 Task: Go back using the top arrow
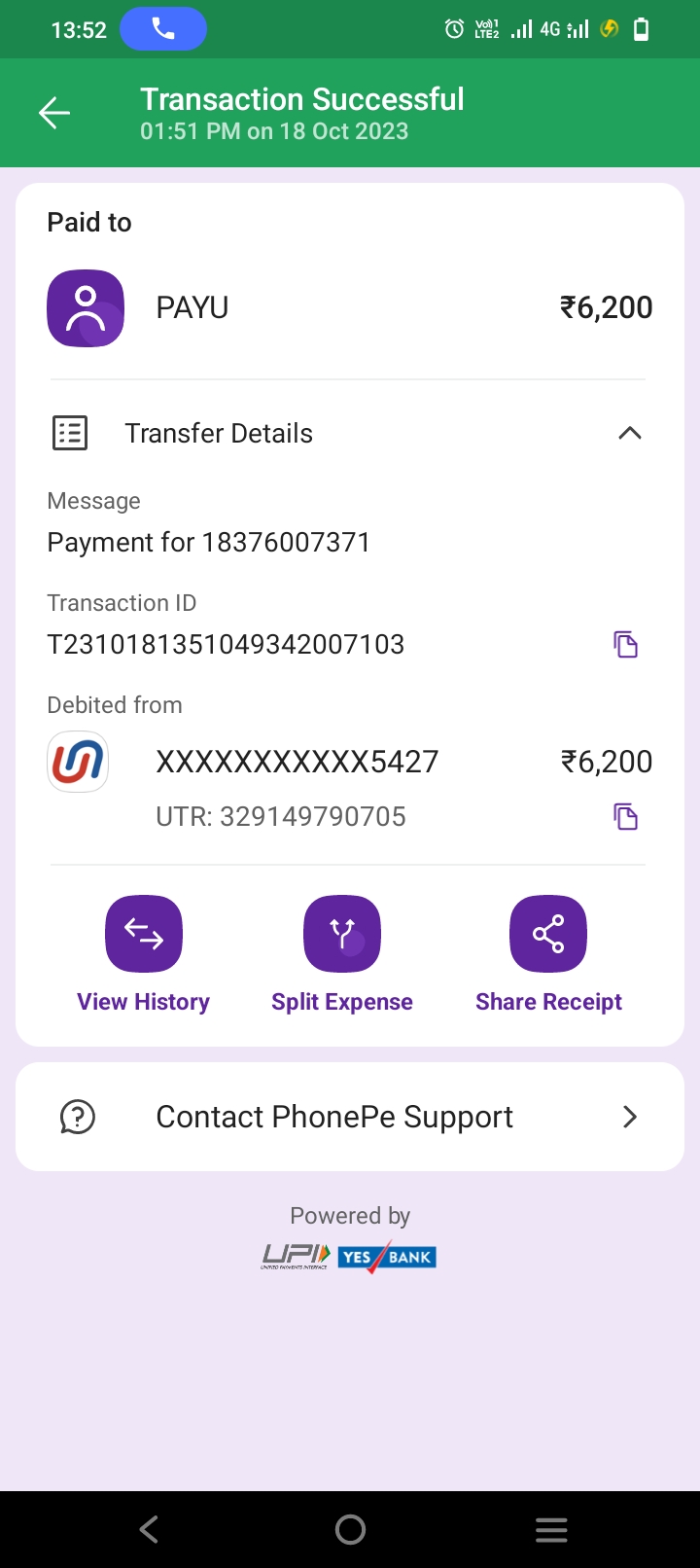click(x=54, y=114)
